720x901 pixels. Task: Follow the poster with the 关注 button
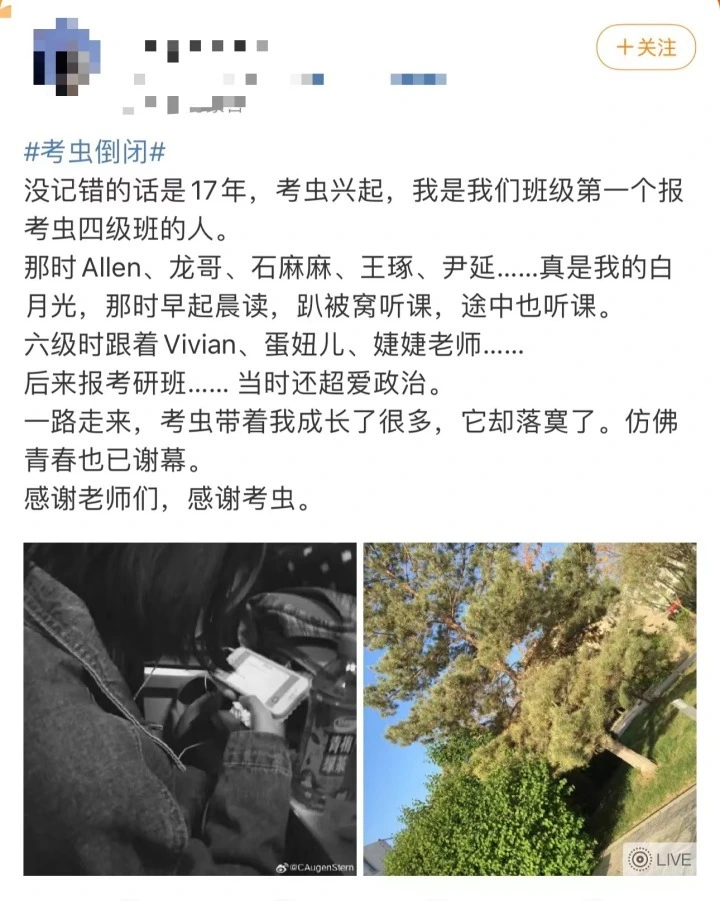(x=646, y=47)
